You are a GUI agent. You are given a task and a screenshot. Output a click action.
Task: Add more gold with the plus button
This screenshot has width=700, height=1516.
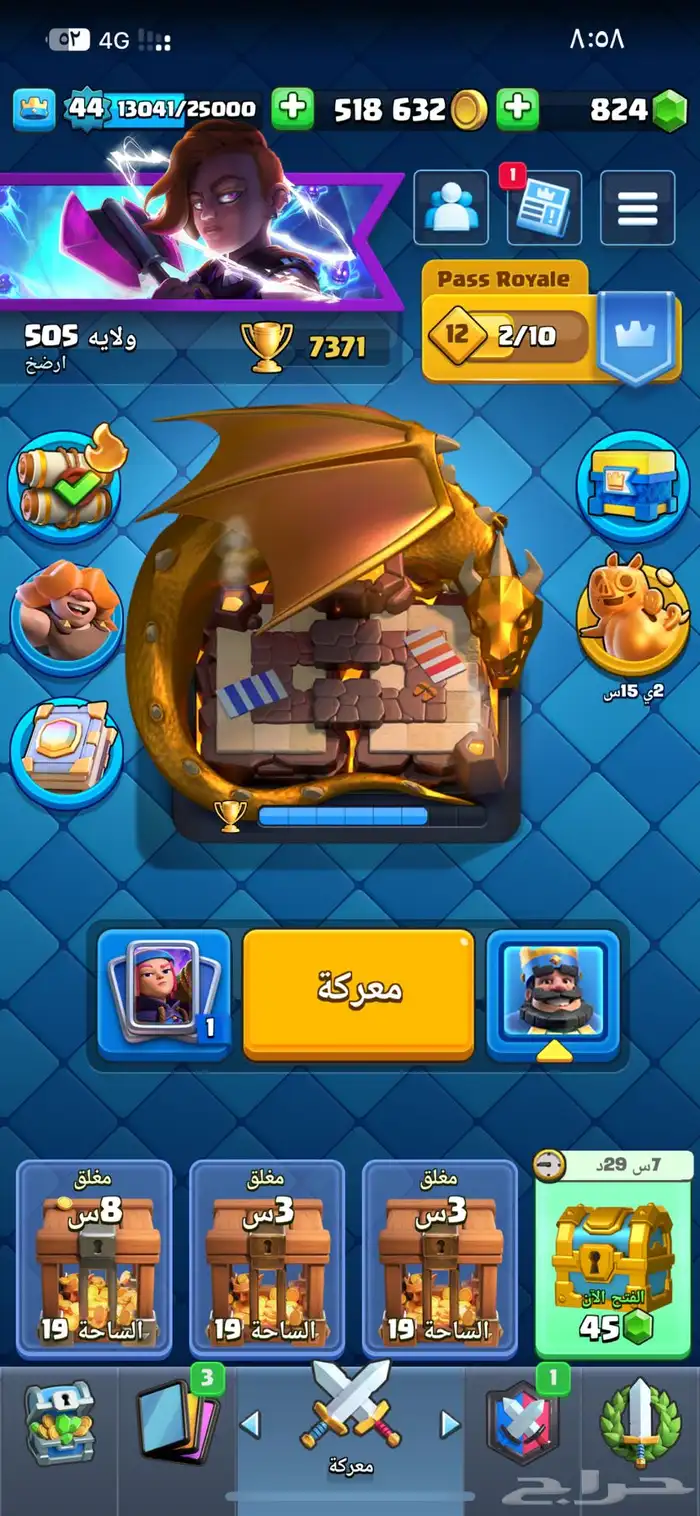click(x=292, y=109)
